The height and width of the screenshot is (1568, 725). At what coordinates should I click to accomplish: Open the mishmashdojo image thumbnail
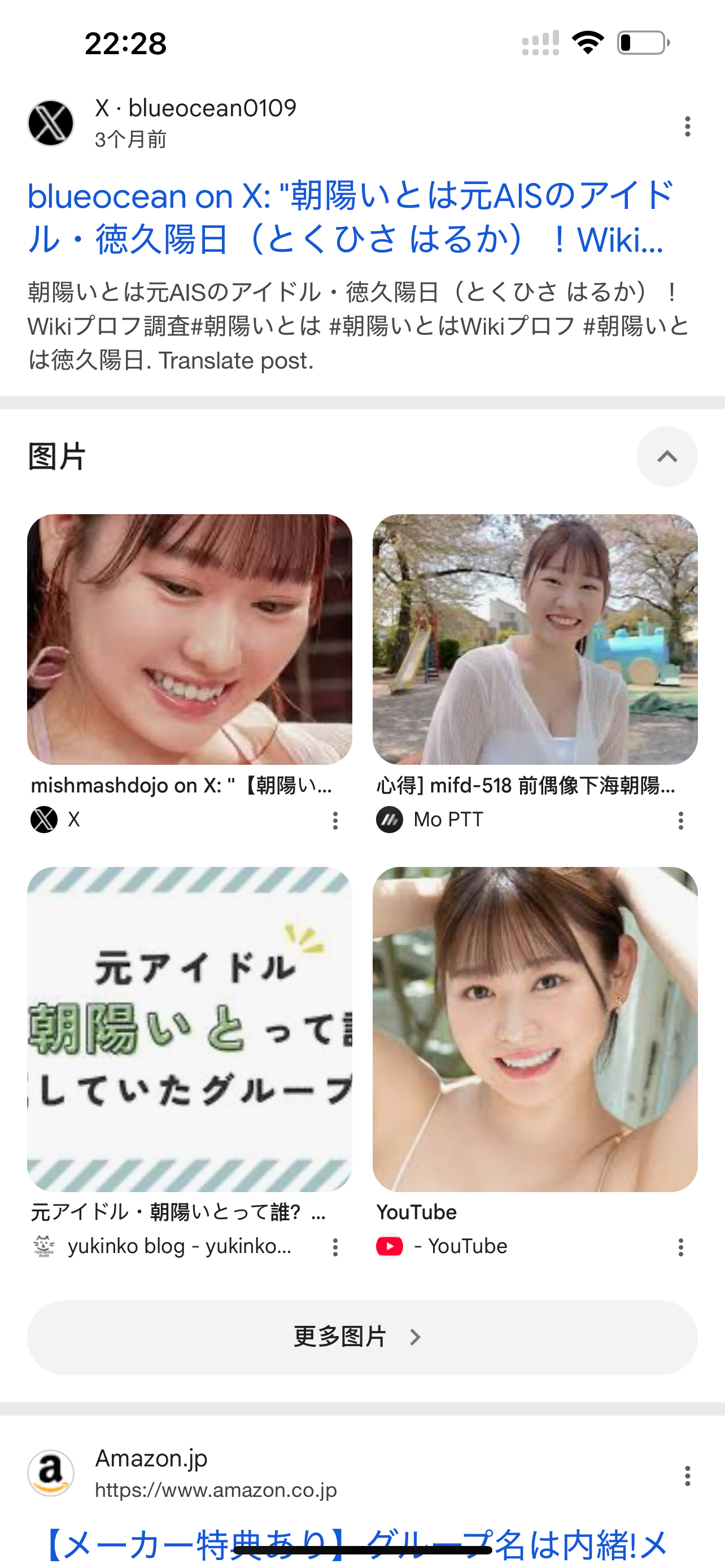[189, 633]
